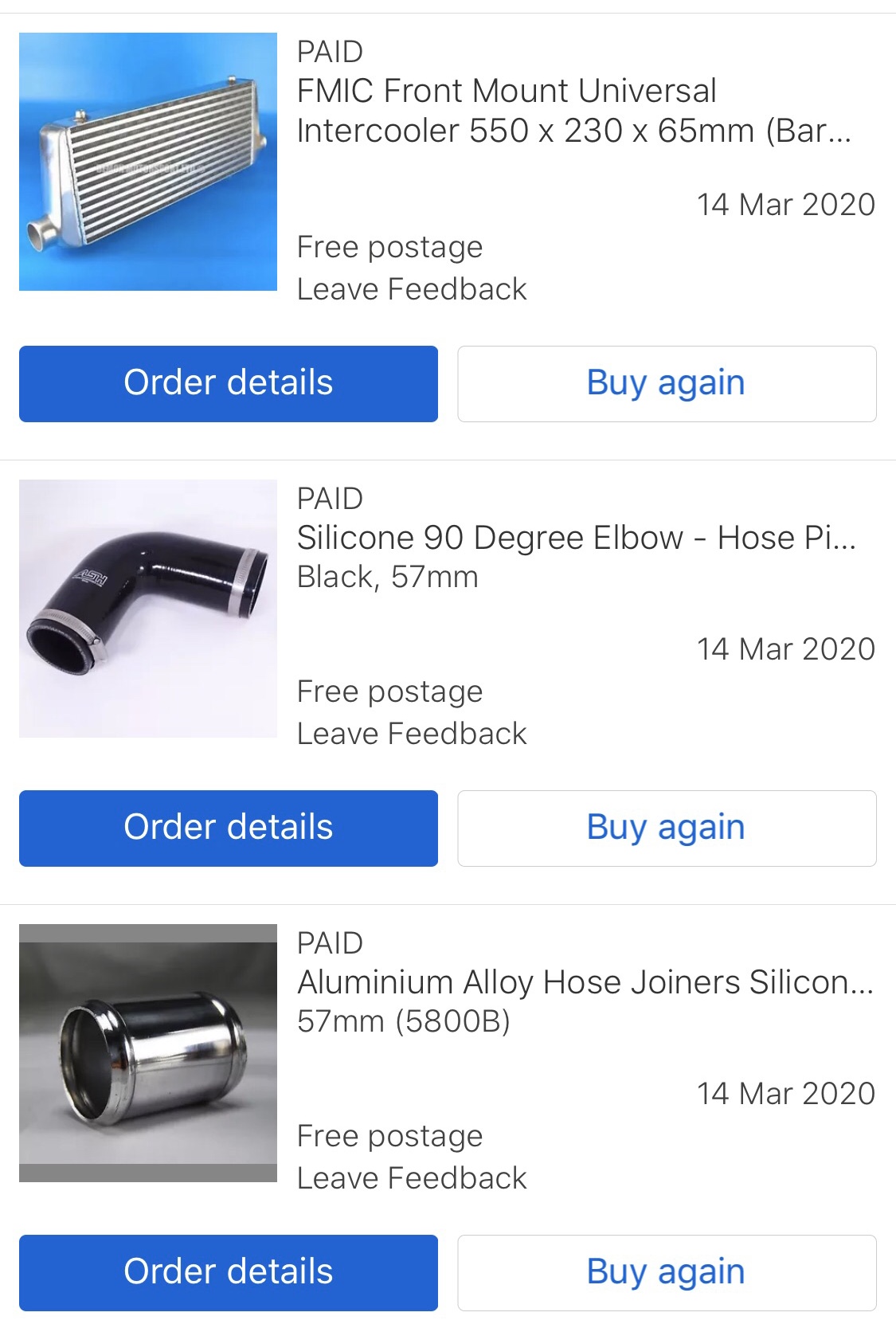Open the silicone elbow product photo
Image resolution: width=896 pixels, height=1324 pixels.
148,608
